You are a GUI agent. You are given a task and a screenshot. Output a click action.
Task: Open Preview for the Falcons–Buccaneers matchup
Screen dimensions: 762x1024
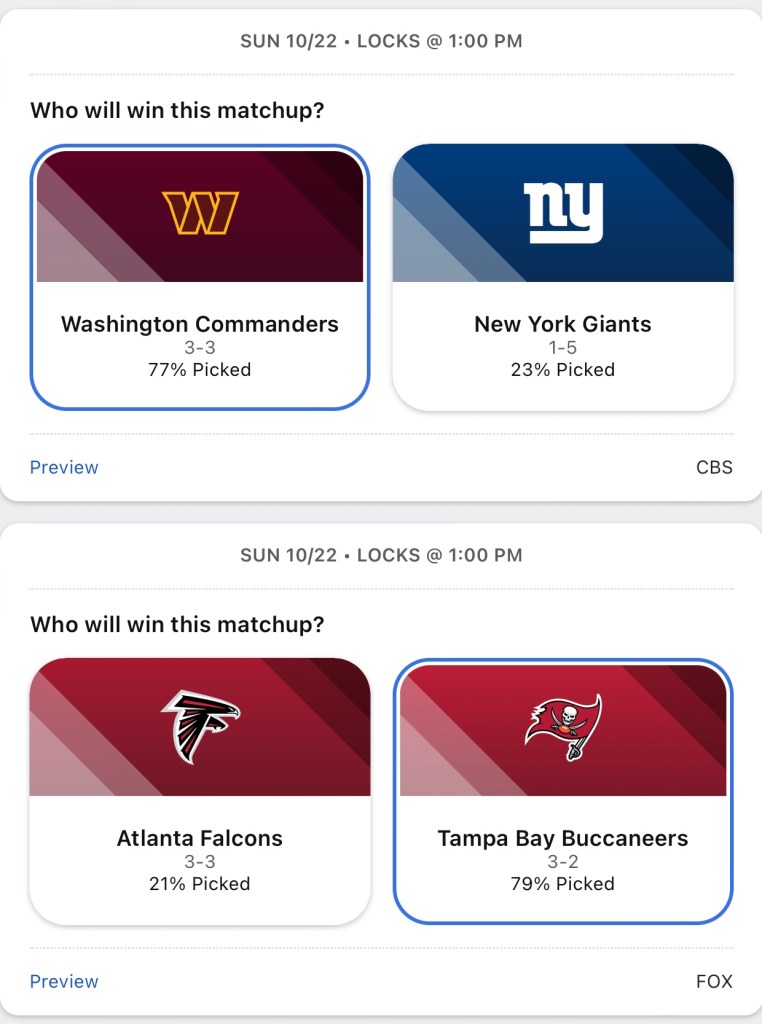64,981
